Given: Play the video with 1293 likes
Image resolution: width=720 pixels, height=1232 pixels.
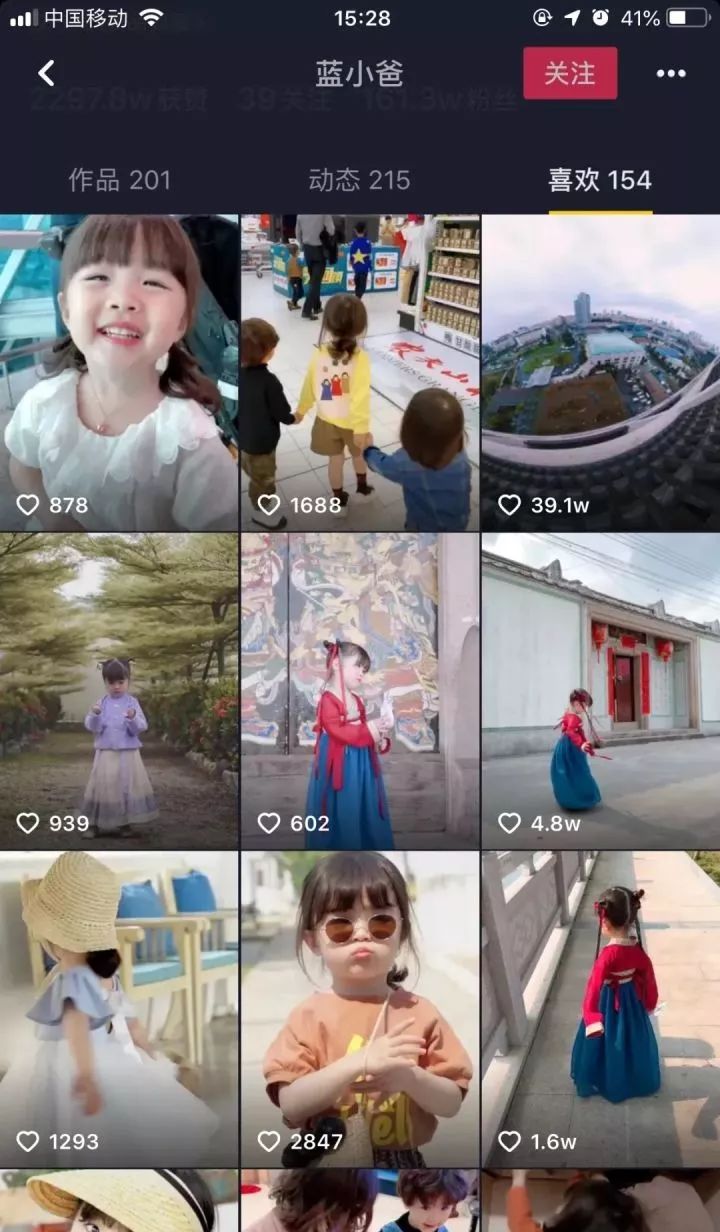Looking at the screenshot, I should (119, 1008).
